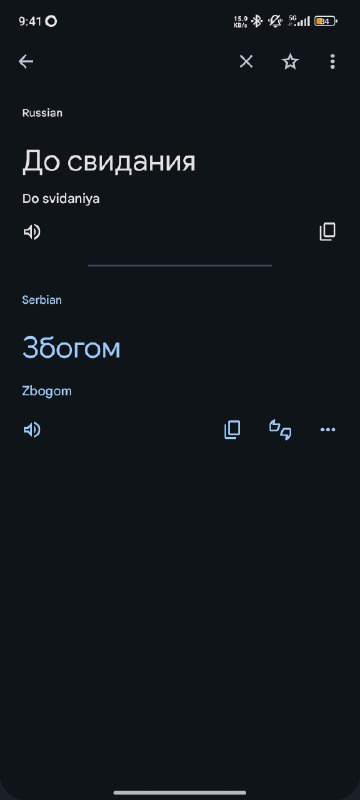Copy the Serbian translation Збогом

[x=232, y=430]
